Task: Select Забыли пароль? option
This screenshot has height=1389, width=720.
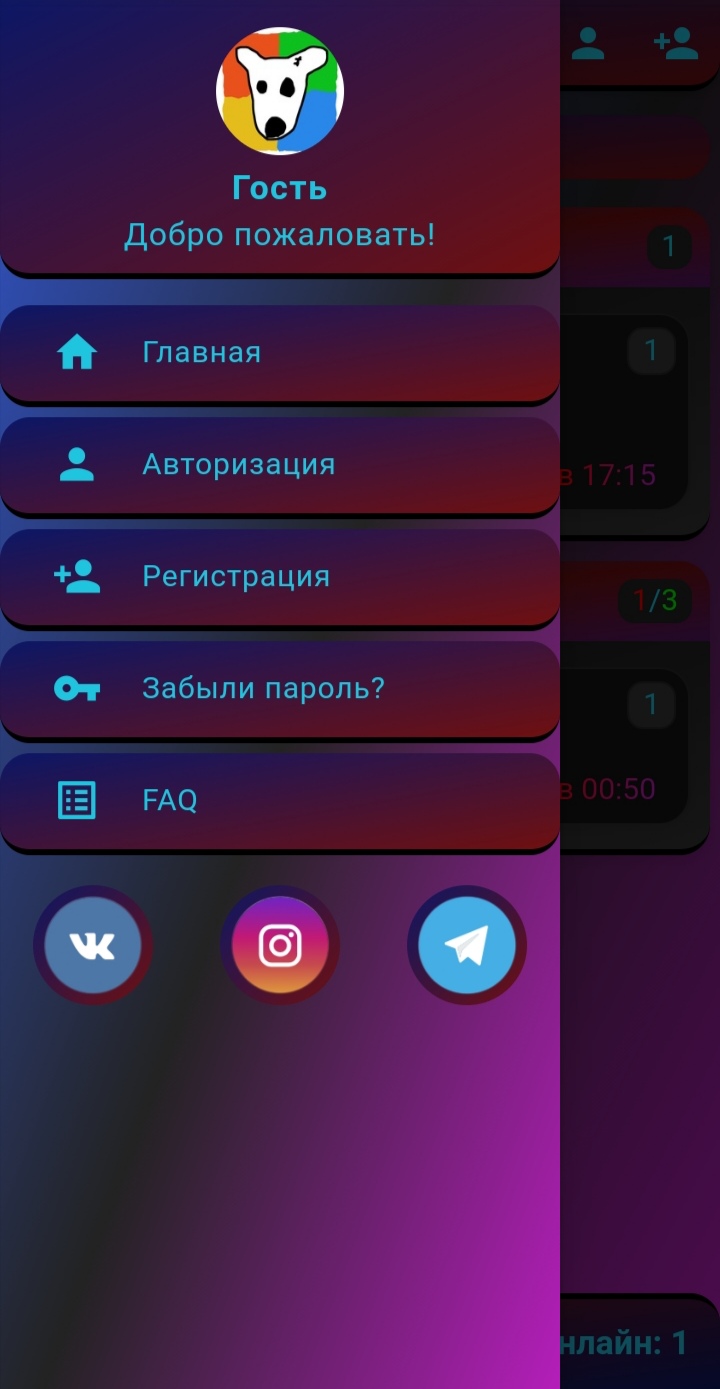Action: tap(280, 689)
